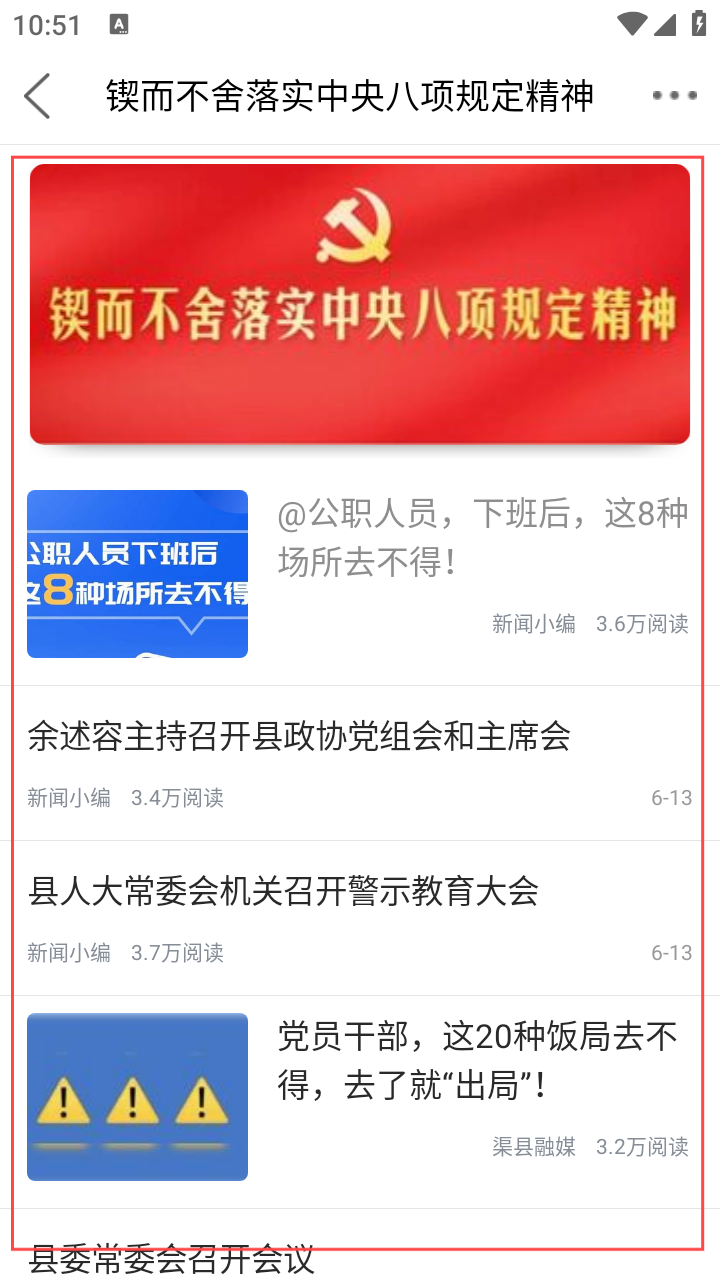Open the three-dot overflow menu
The image size is (720, 1280).
click(674, 96)
